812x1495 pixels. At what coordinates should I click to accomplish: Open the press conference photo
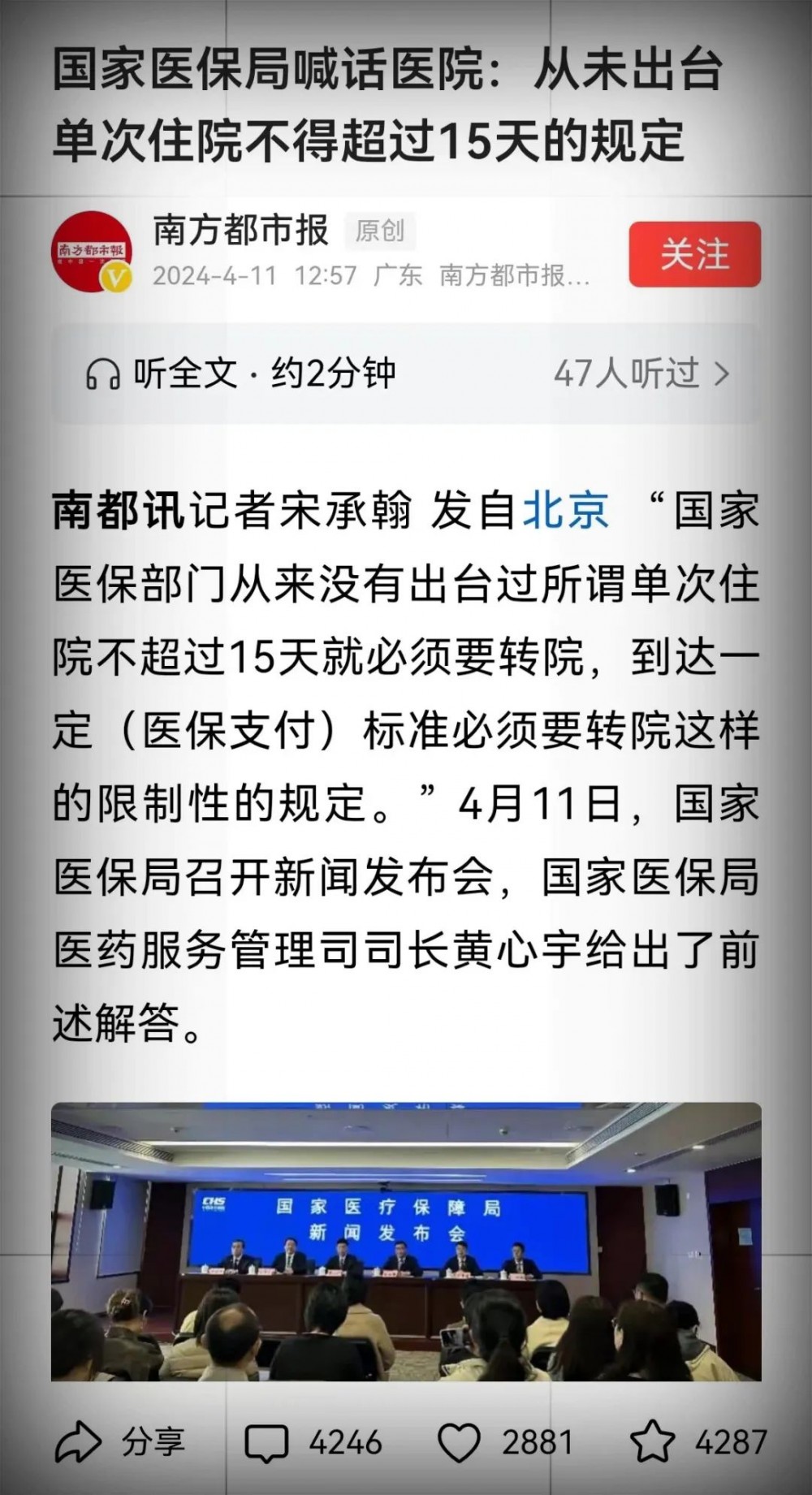(x=406, y=1241)
